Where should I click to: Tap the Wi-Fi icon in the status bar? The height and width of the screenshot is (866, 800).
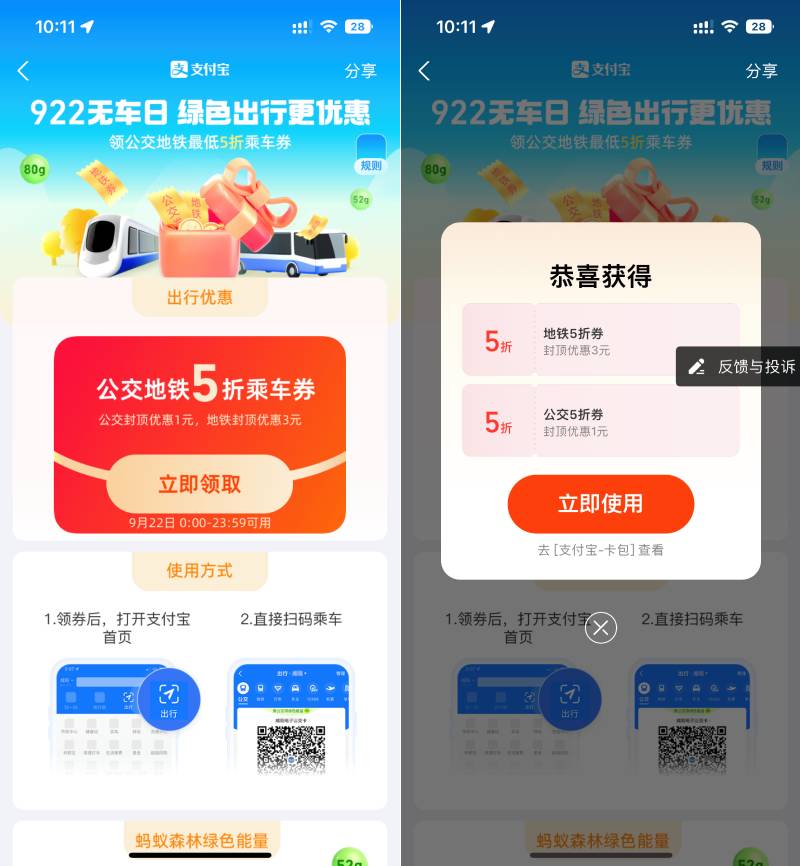click(x=330, y=27)
